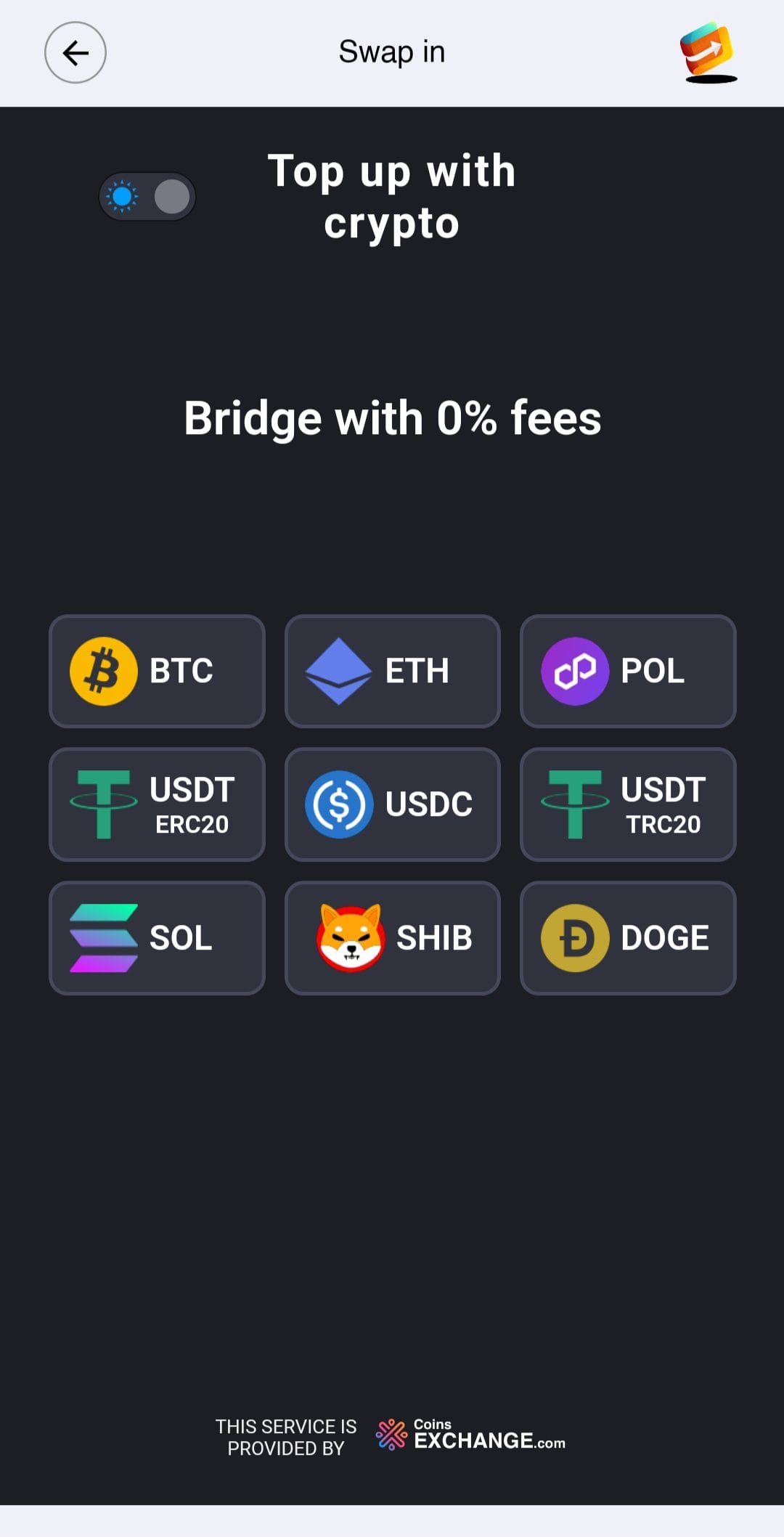Choose USDT TRC20 as top-up currency

[628, 804]
